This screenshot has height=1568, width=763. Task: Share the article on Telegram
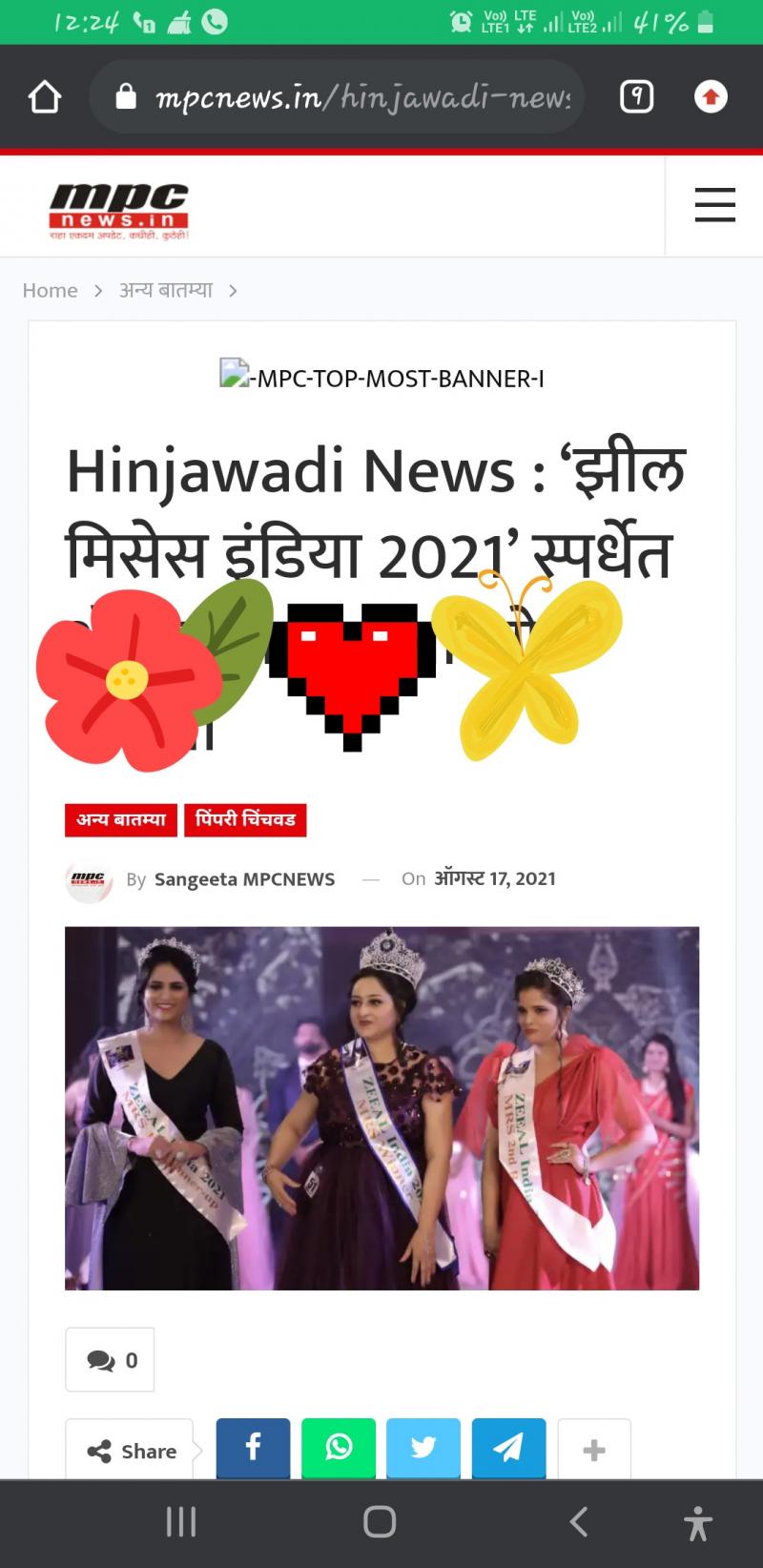[509, 1448]
